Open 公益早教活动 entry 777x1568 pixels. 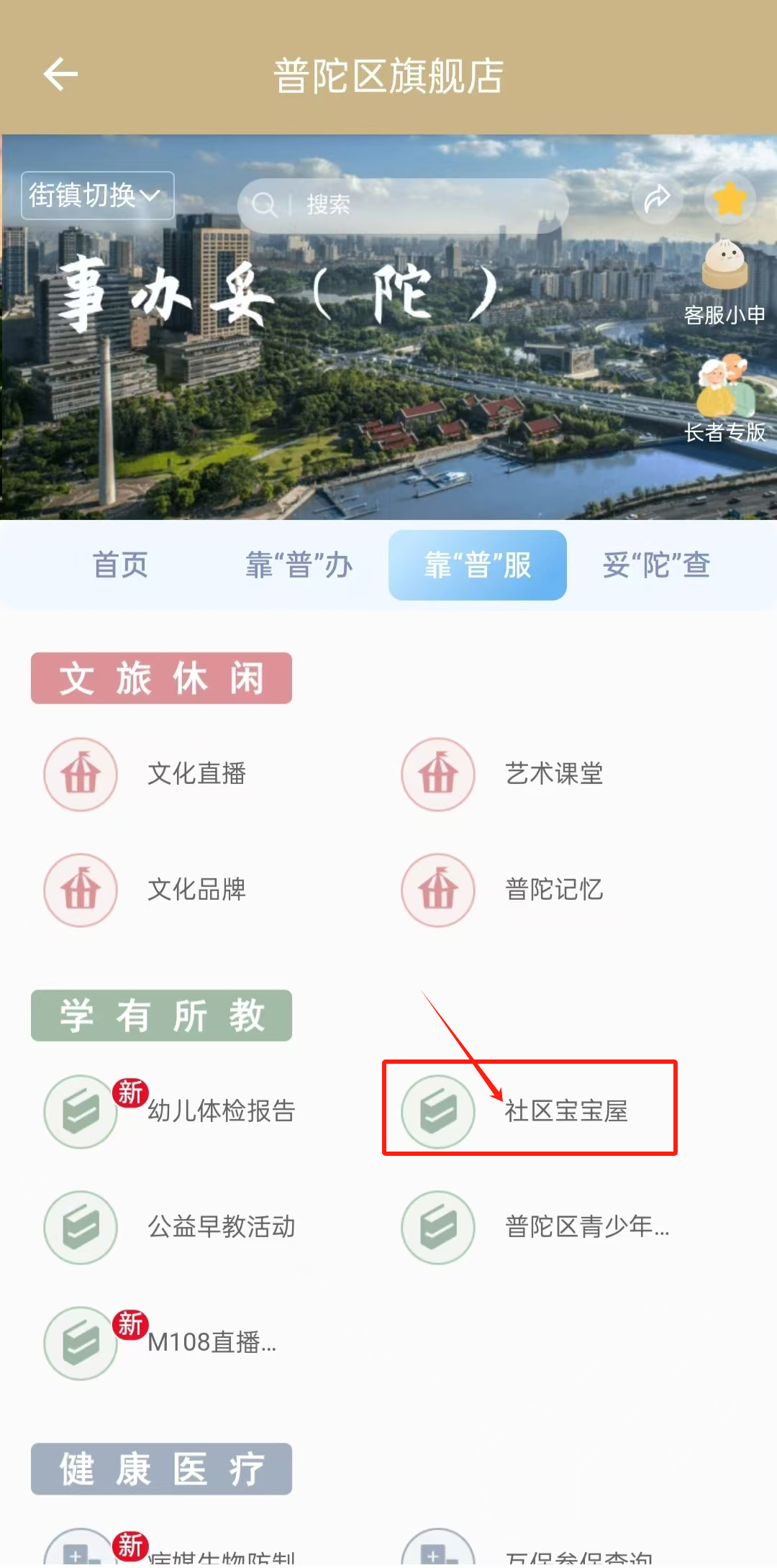(220, 1228)
